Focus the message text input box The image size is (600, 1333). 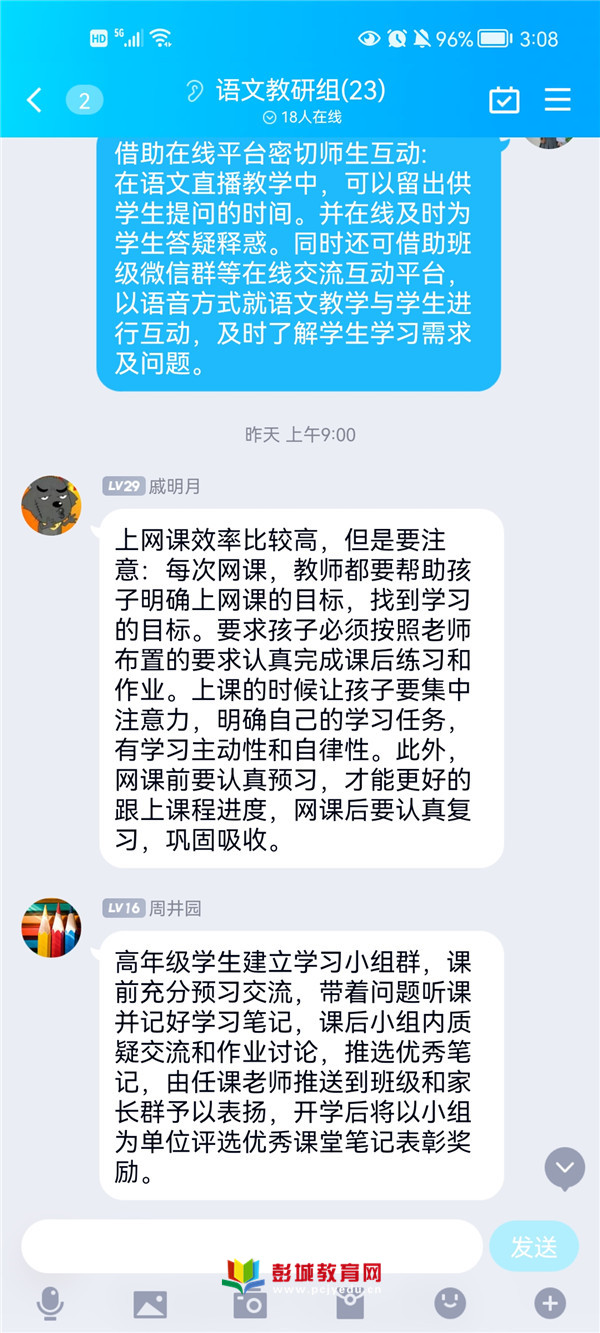[x=250, y=1246]
